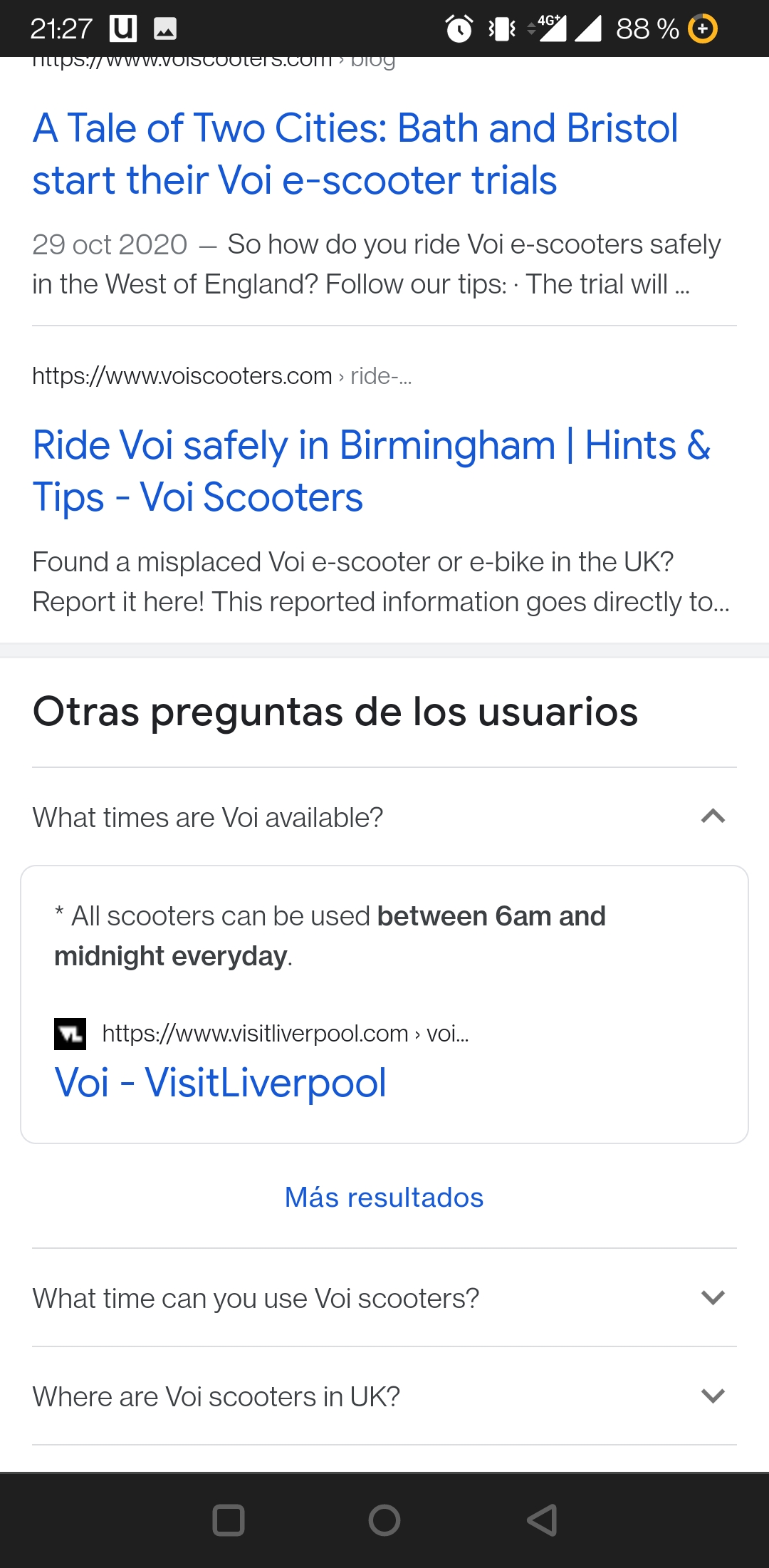Open the Bath and Bristol Voi e-scooter trials result
Screen dimensions: 769x1568
click(x=355, y=154)
